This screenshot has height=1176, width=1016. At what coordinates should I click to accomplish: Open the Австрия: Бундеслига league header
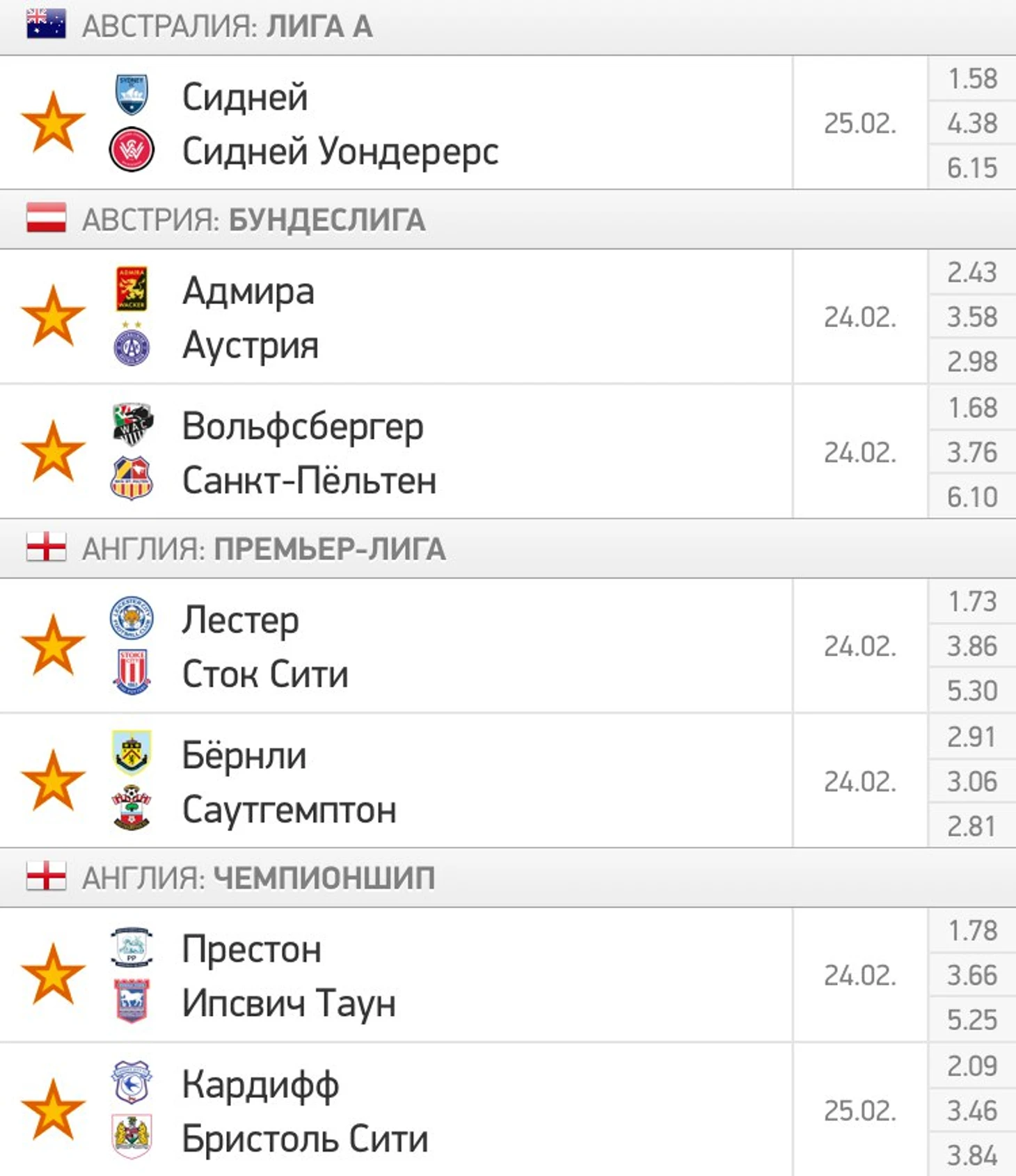(x=253, y=220)
